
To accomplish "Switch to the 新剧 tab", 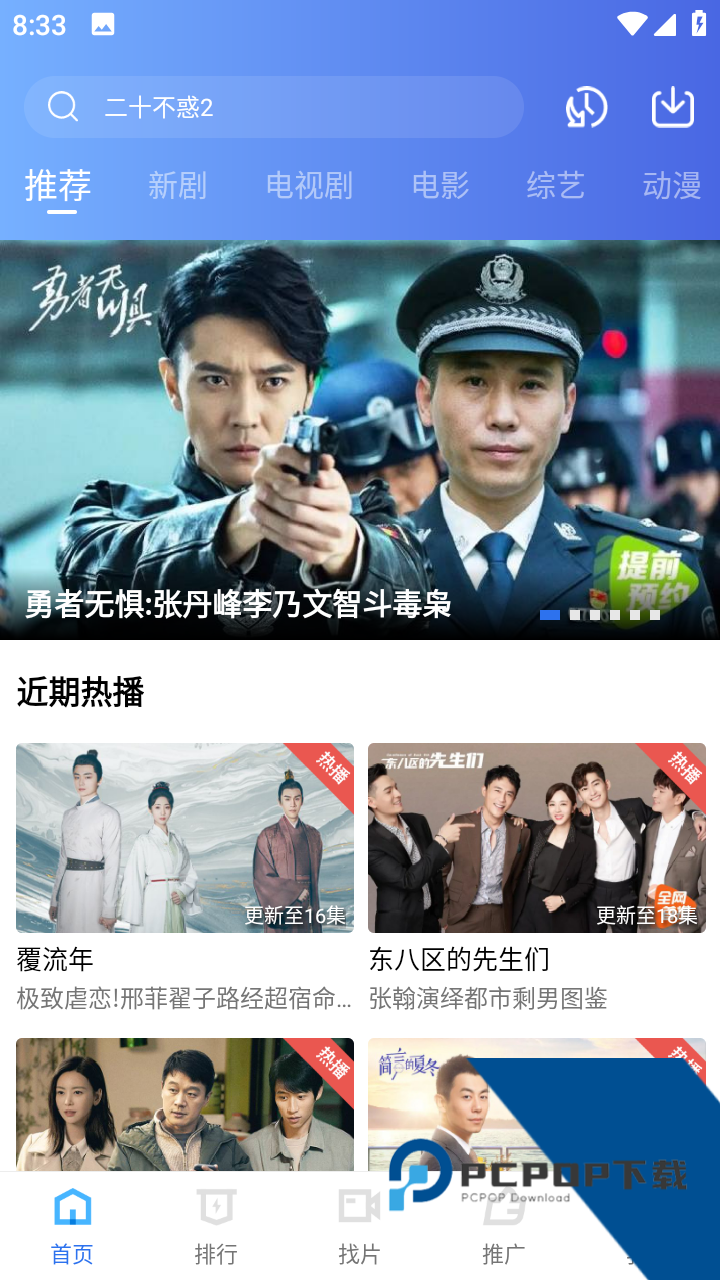I will 177,185.
